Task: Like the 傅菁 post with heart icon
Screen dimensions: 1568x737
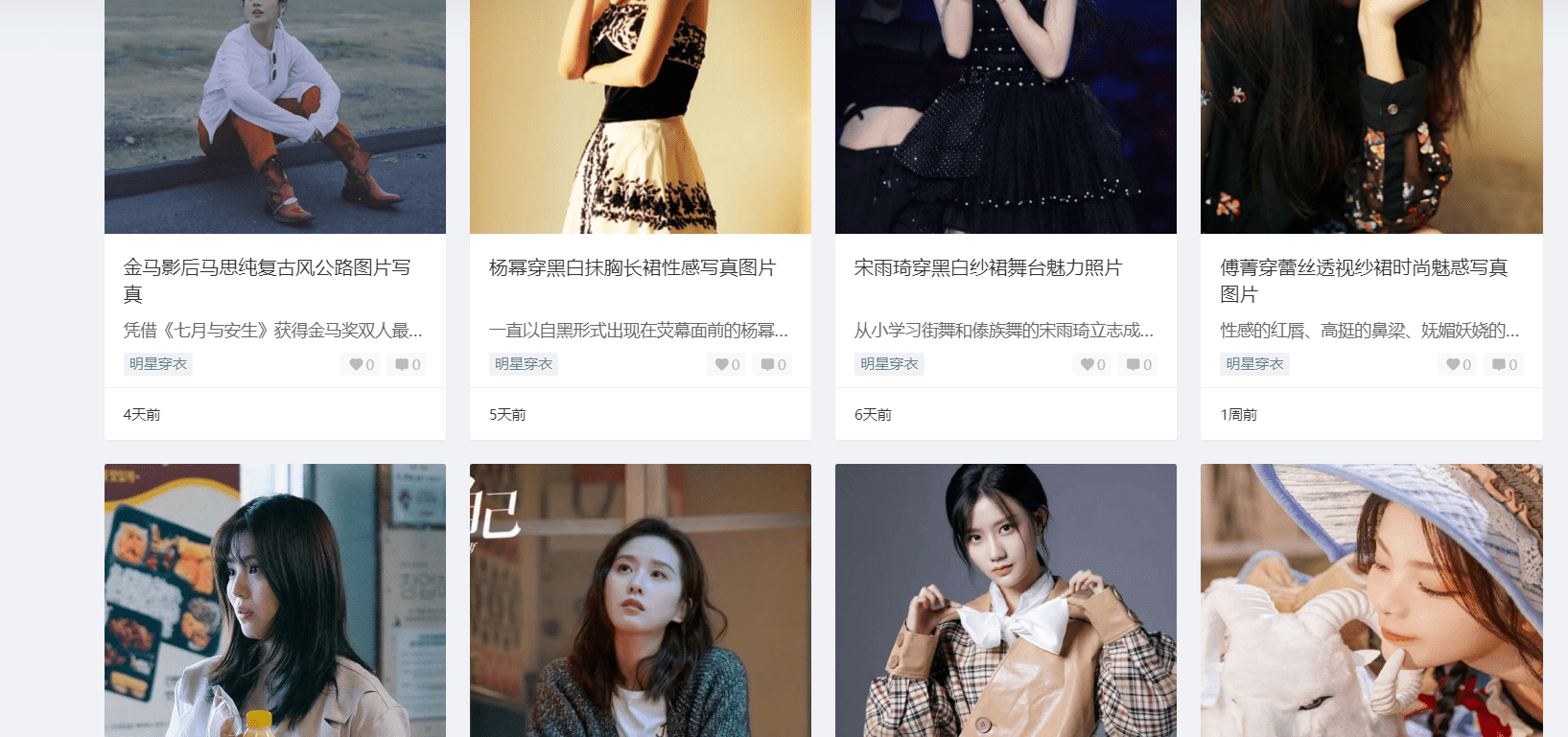Action: 1459,364
